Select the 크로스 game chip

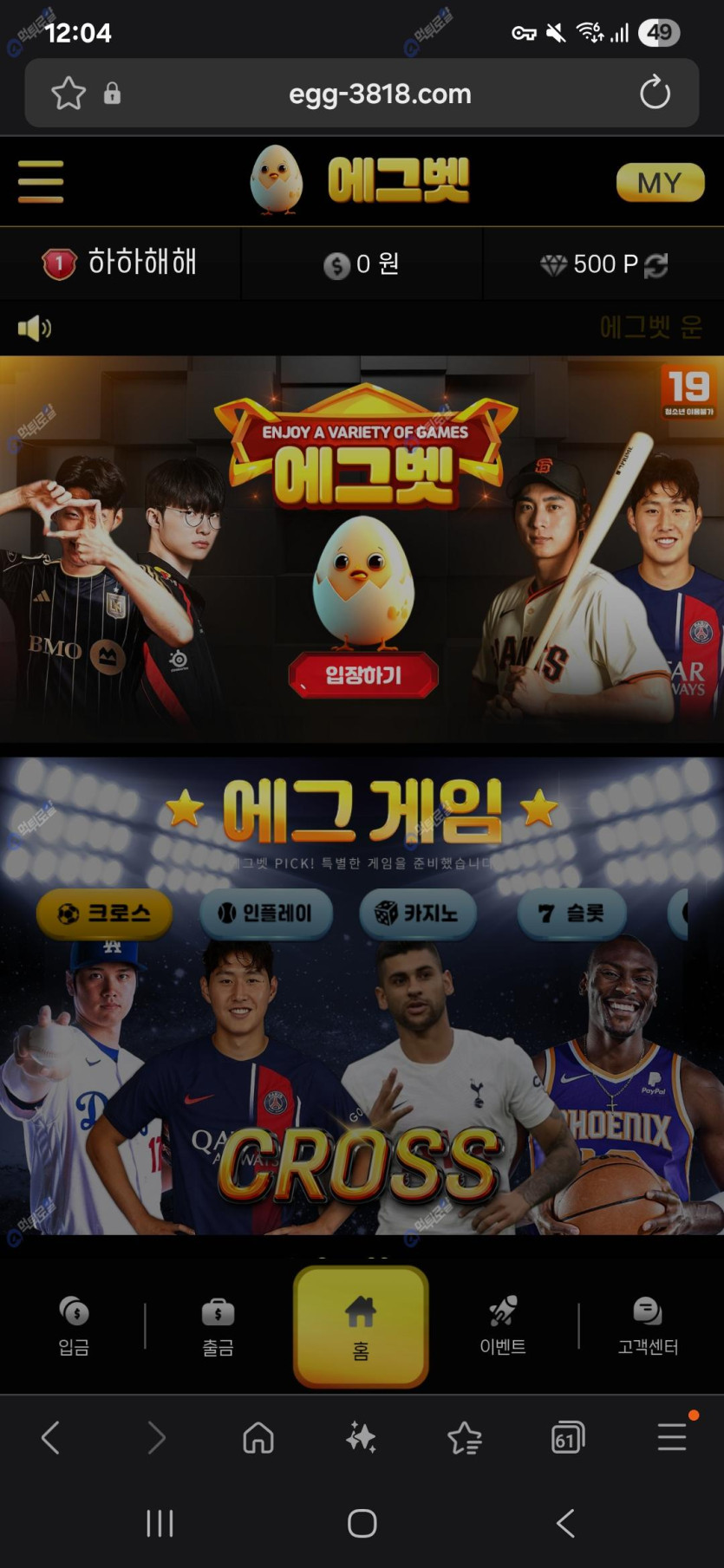tap(104, 913)
